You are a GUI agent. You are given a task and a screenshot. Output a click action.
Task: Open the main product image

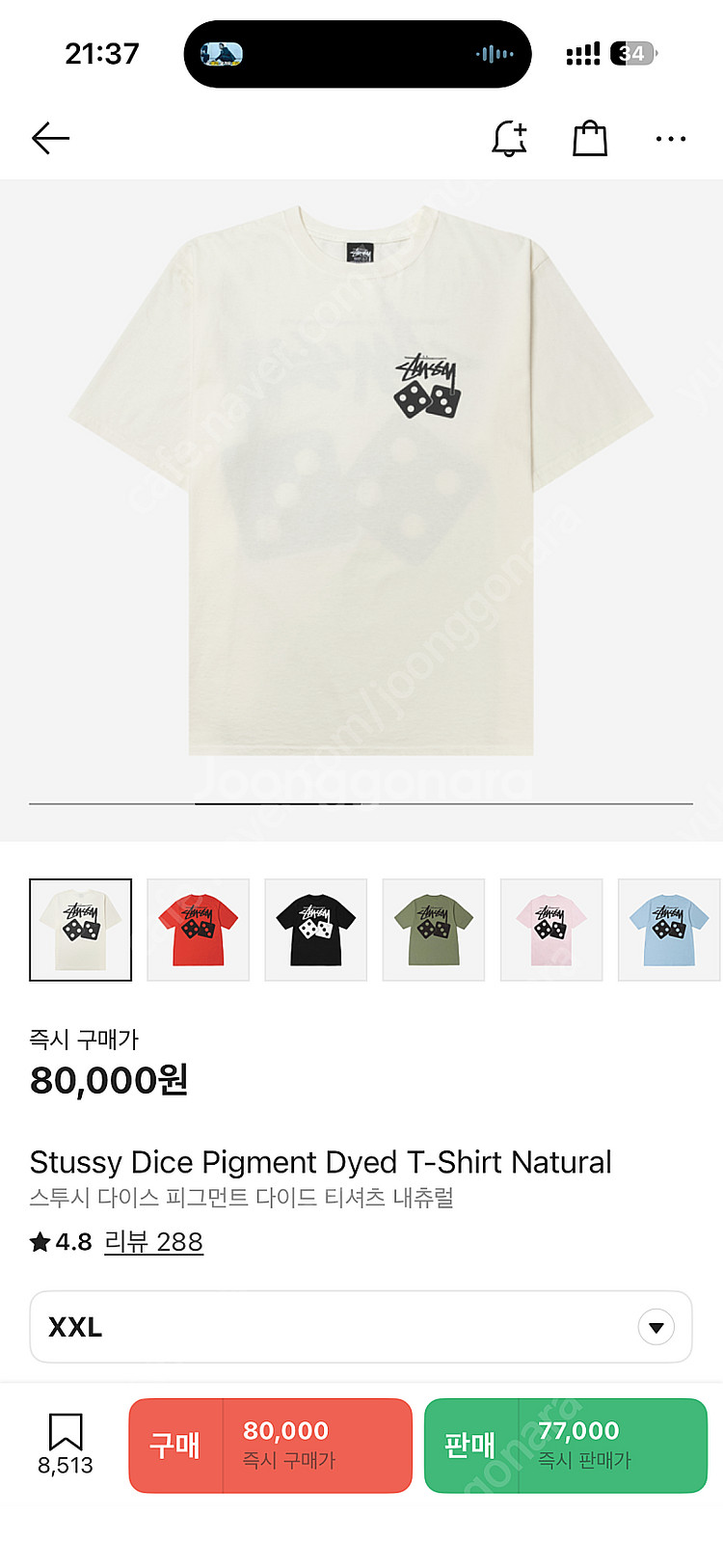[x=361, y=482]
